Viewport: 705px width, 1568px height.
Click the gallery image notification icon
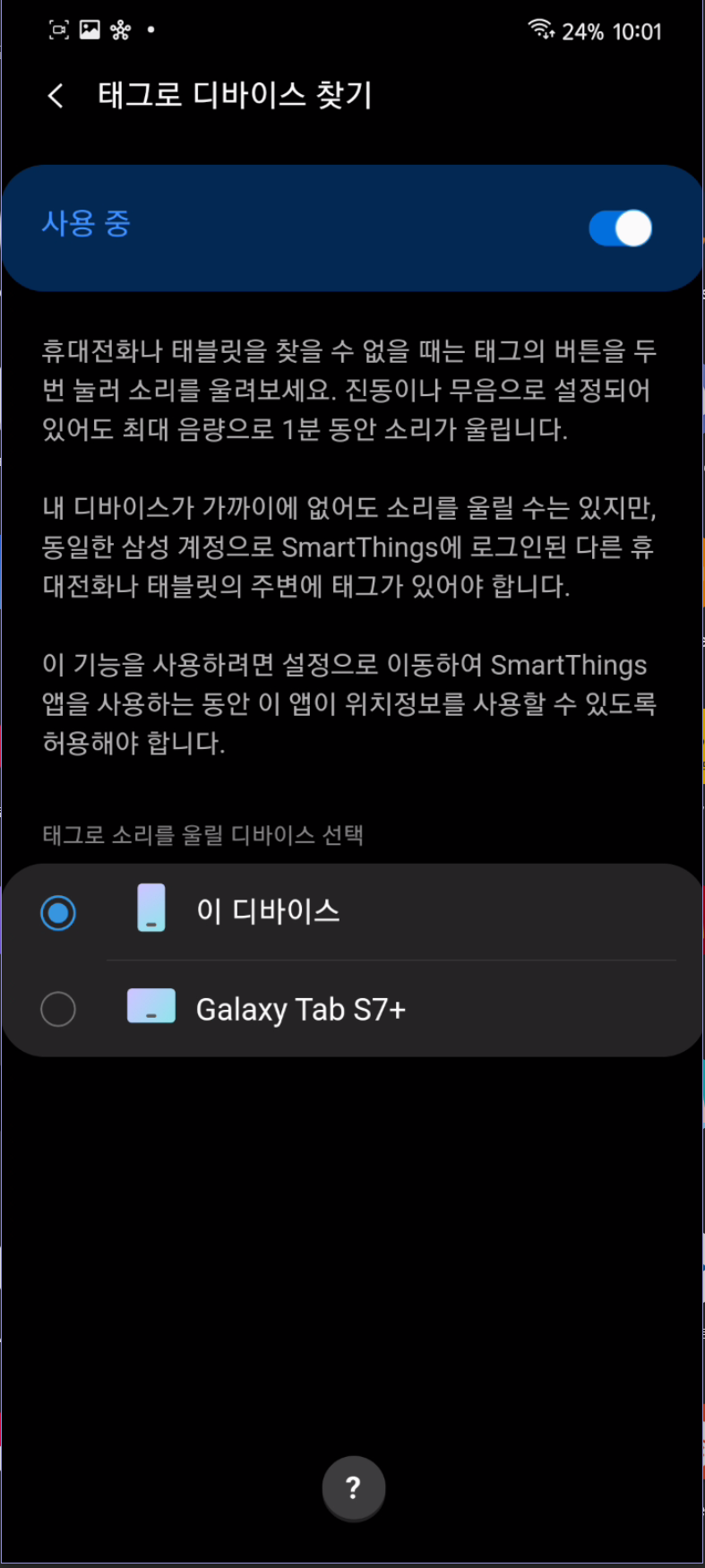(x=90, y=29)
